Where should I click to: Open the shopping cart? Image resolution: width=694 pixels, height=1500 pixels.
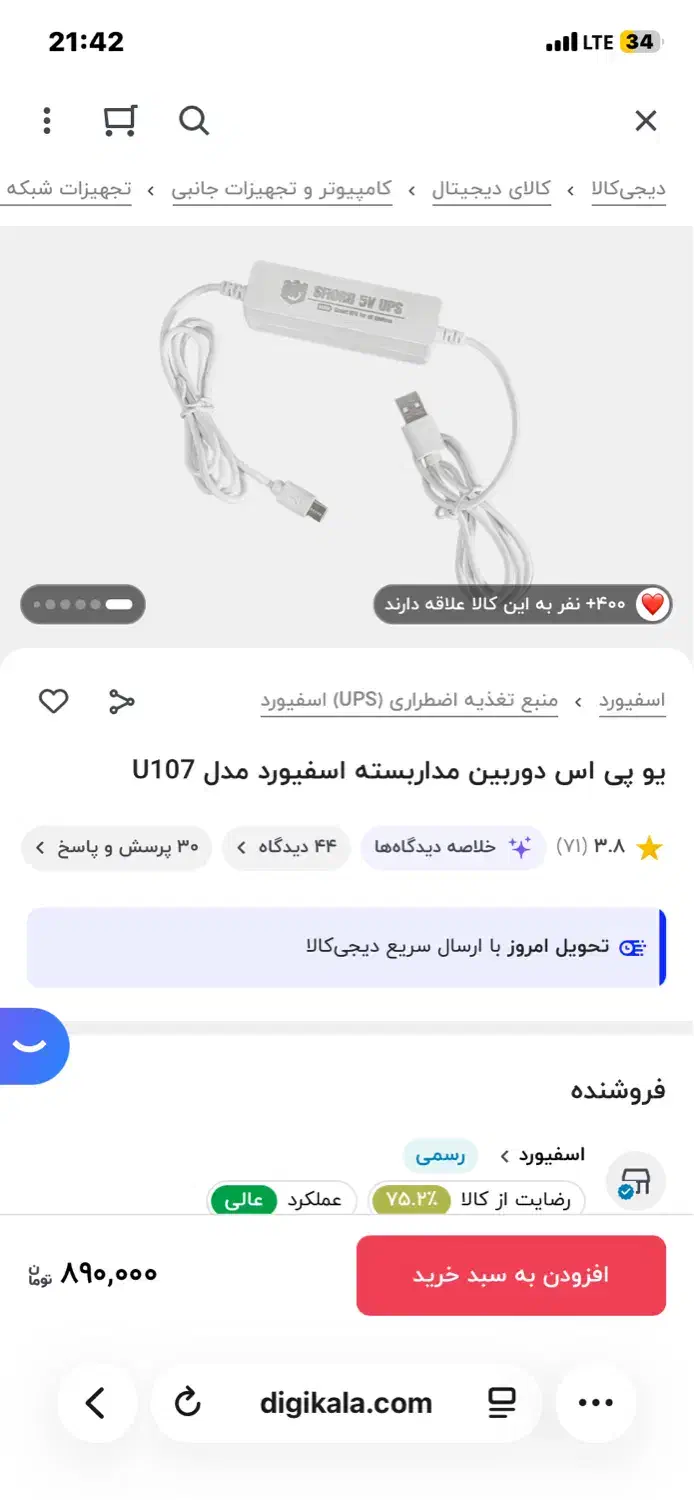tap(120, 121)
